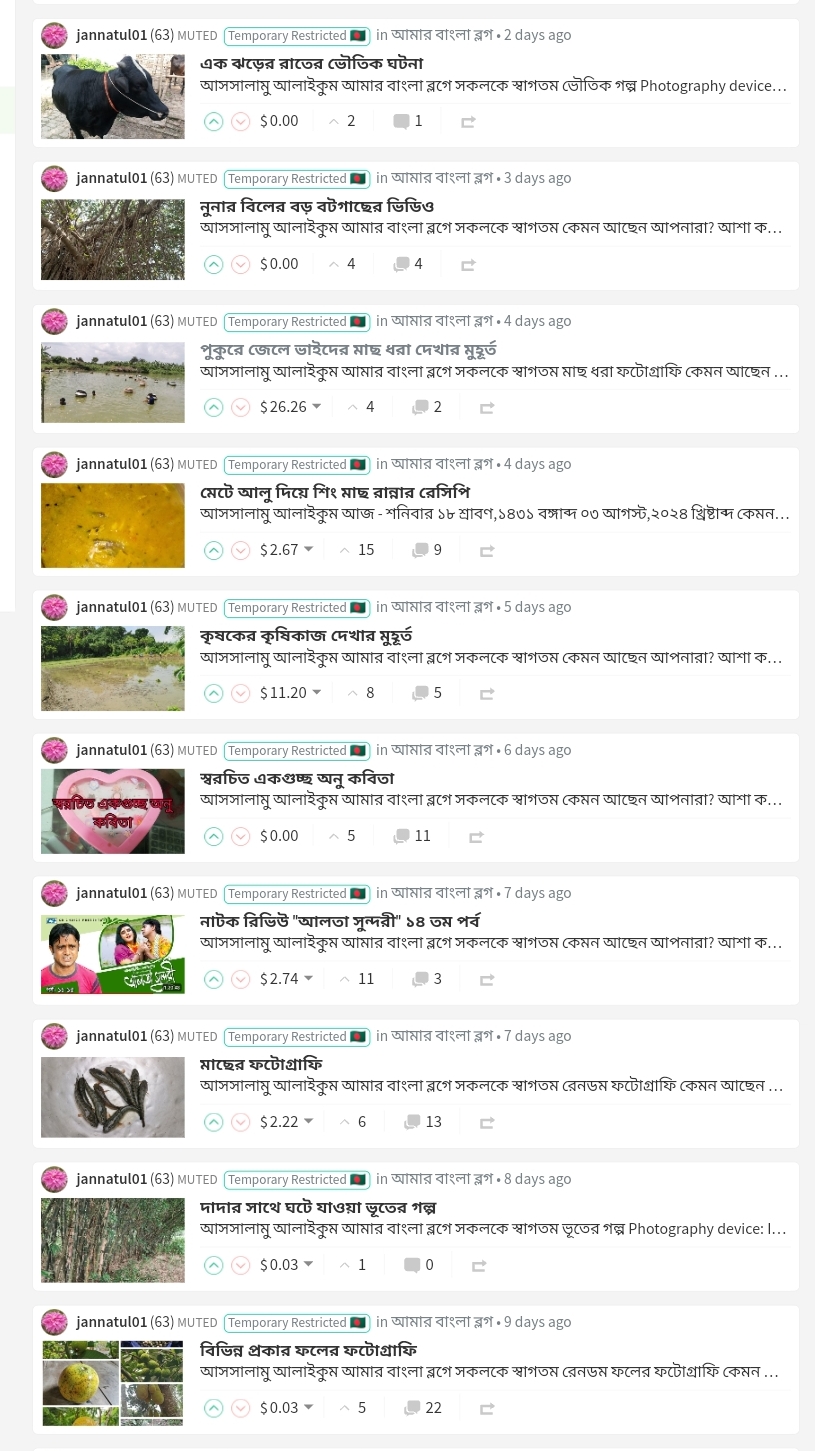The image size is (815, 1451).
Task: Open comments on 'স্বরচিত একগুচ্ছ অনু কবিতা'
Action: (413, 836)
